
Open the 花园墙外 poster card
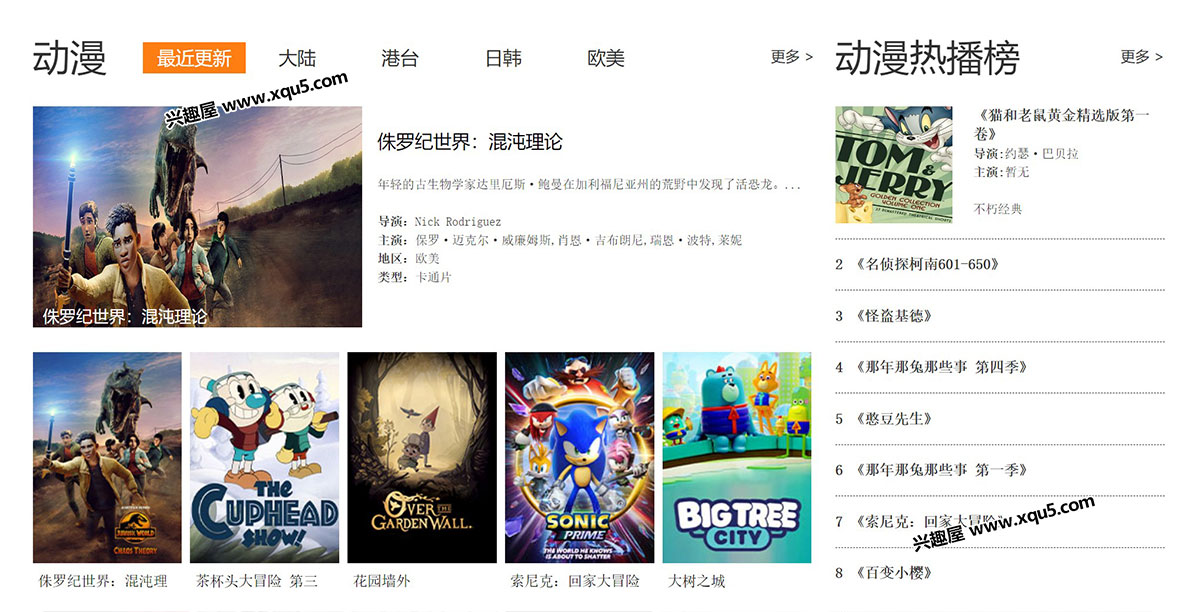tap(421, 458)
